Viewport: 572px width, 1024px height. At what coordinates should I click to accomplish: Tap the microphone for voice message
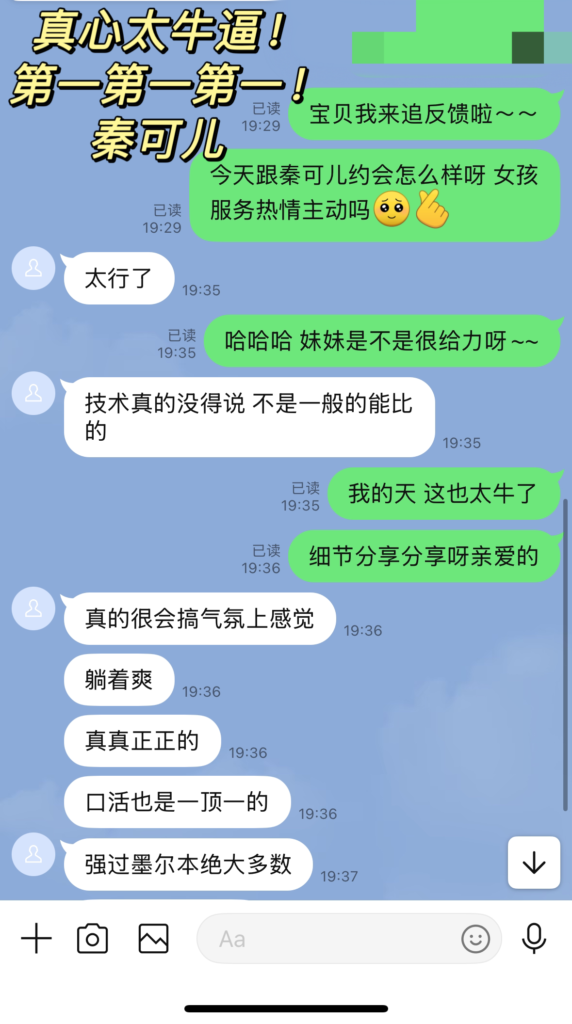pyautogui.click(x=533, y=939)
